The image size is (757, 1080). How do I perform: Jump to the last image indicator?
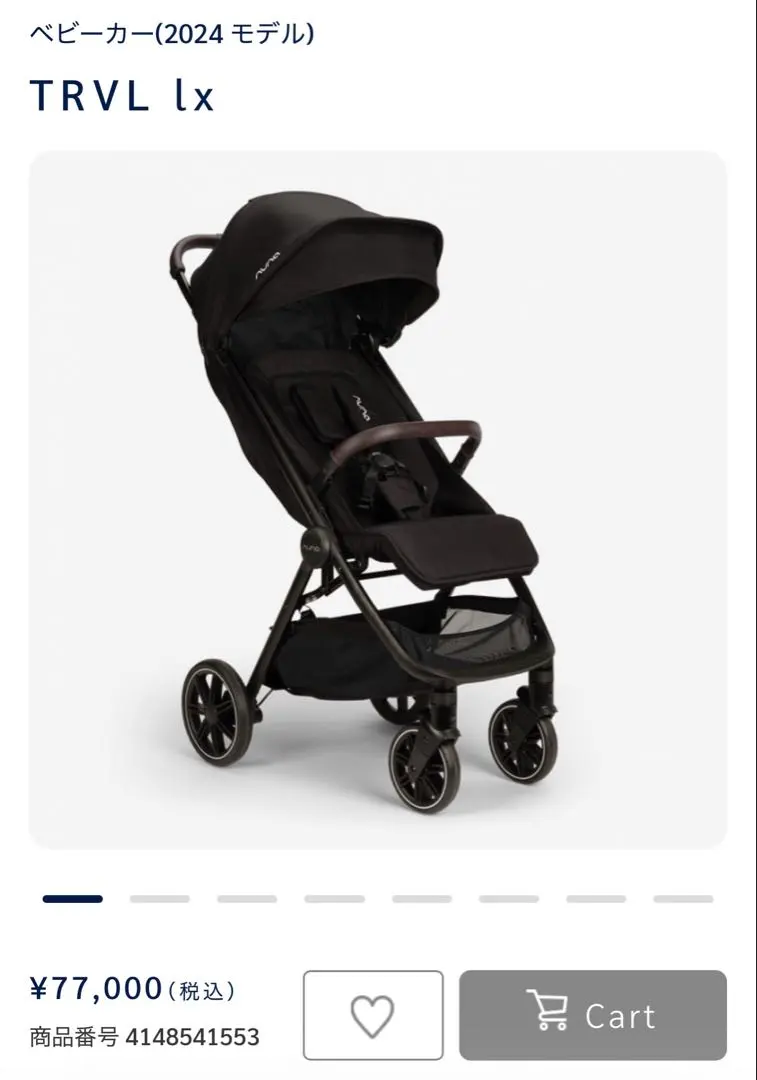tap(683, 899)
